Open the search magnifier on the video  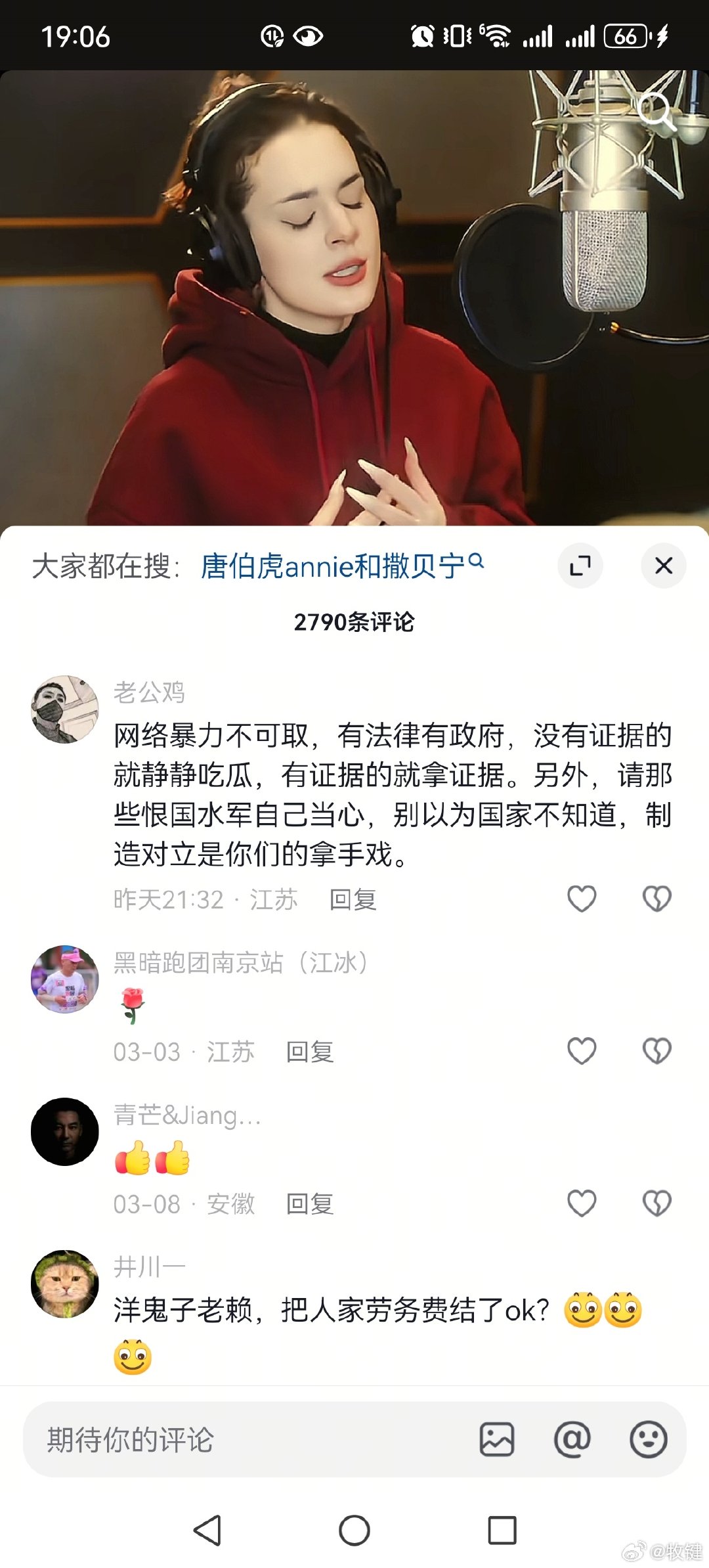(656, 110)
